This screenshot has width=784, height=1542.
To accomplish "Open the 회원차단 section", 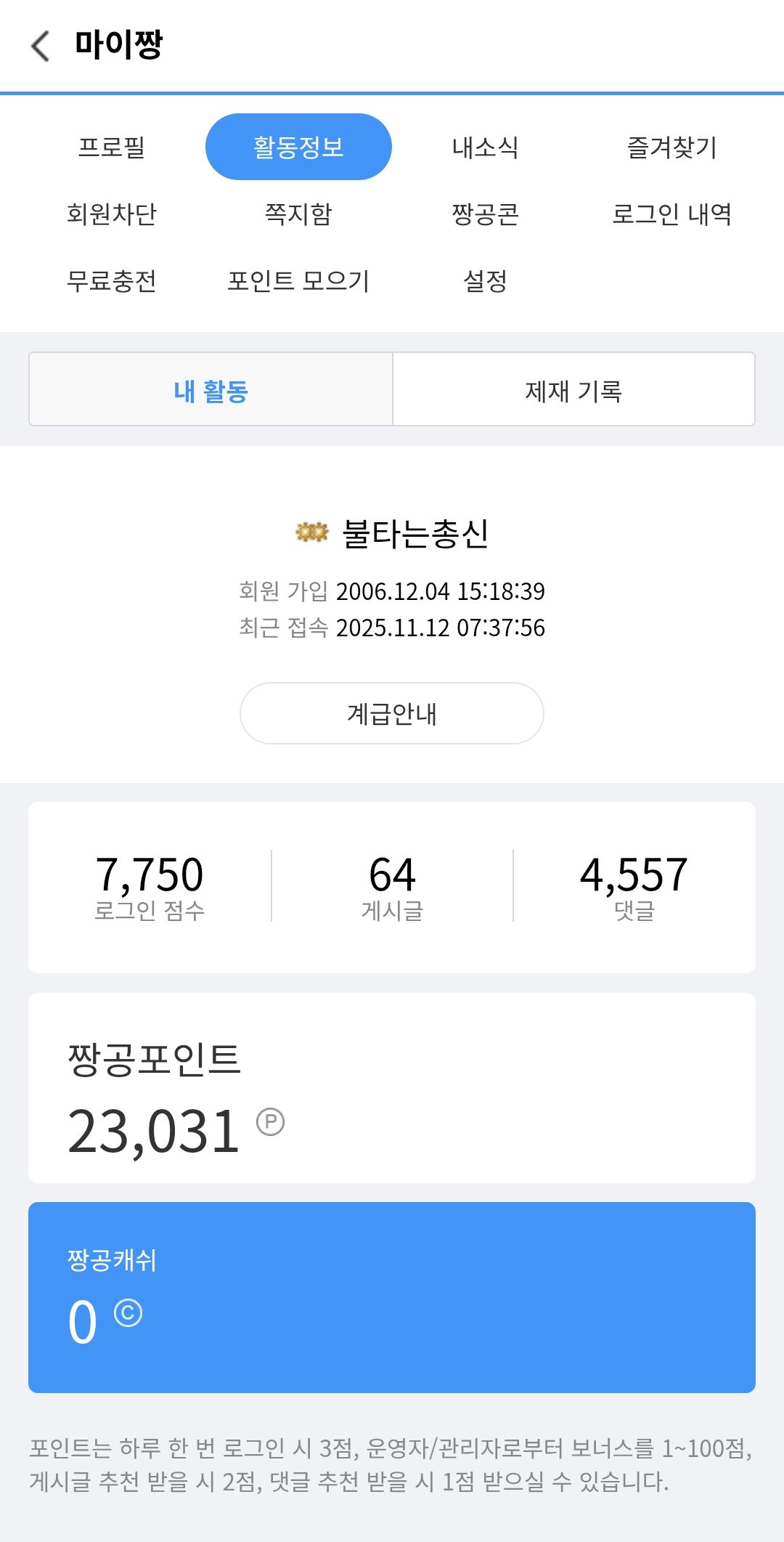I will click(x=112, y=214).
